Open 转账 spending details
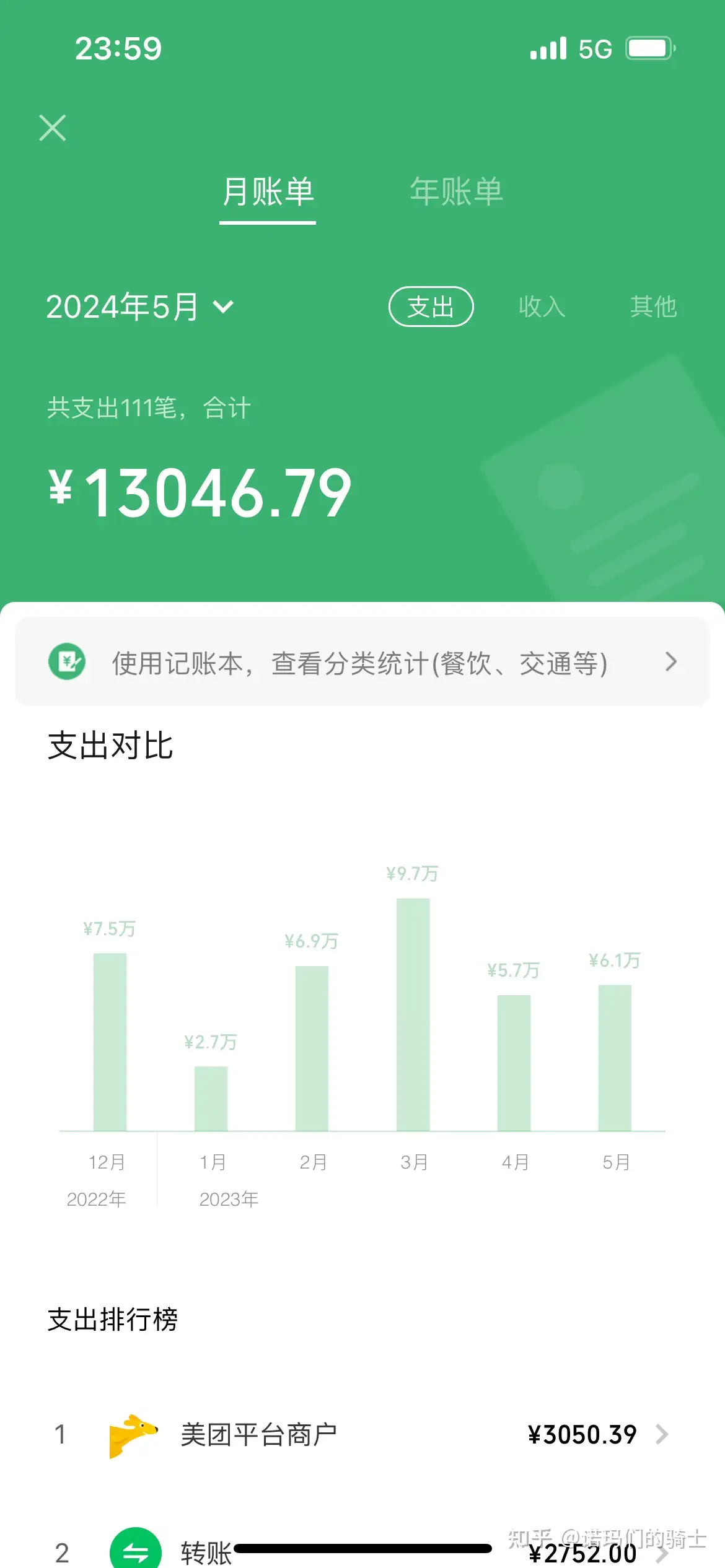 [x=362, y=1552]
